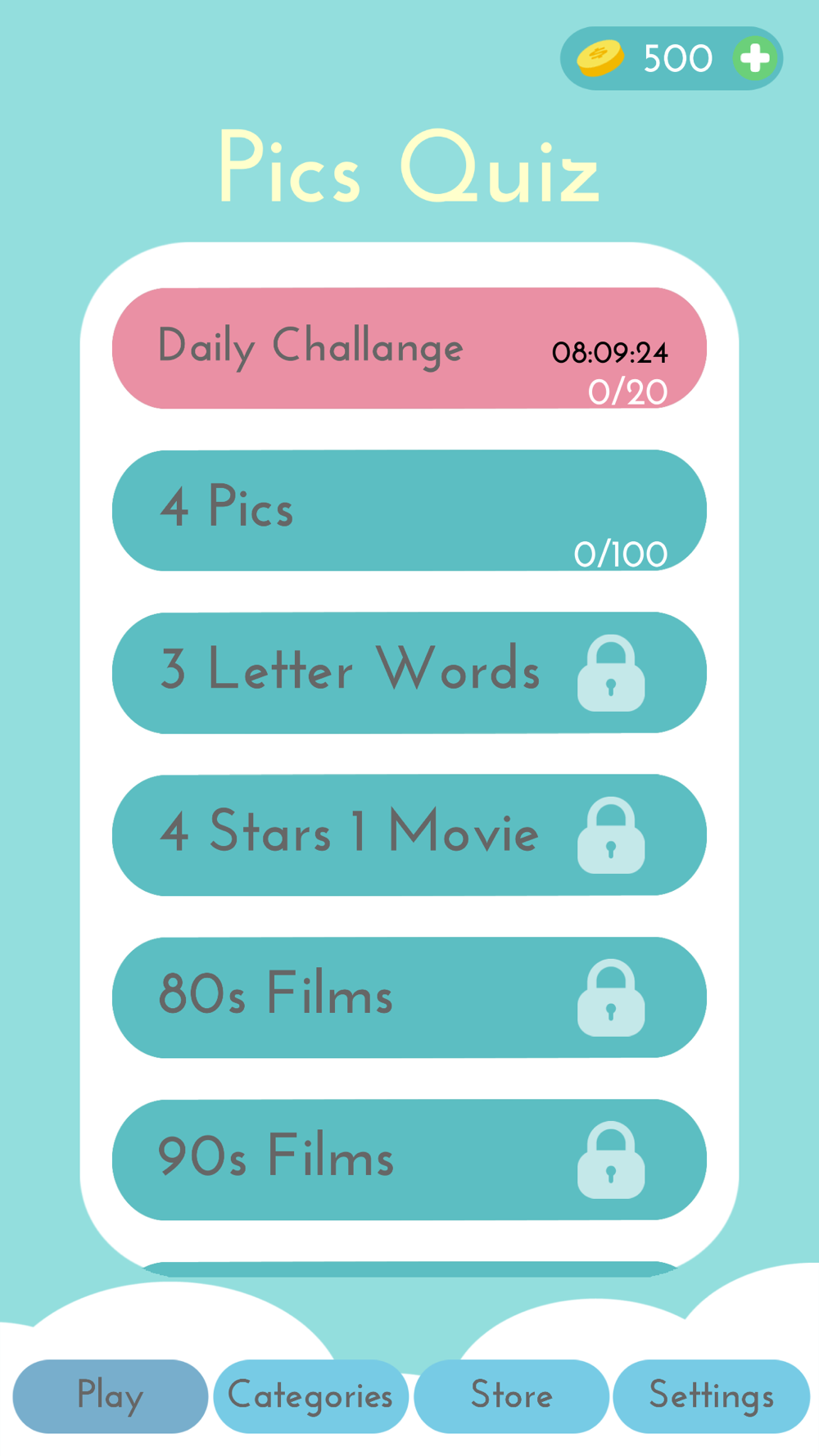The height and width of the screenshot is (1456, 819).
Task: Choose the locked 80s Films category
Action: point(409,997)
